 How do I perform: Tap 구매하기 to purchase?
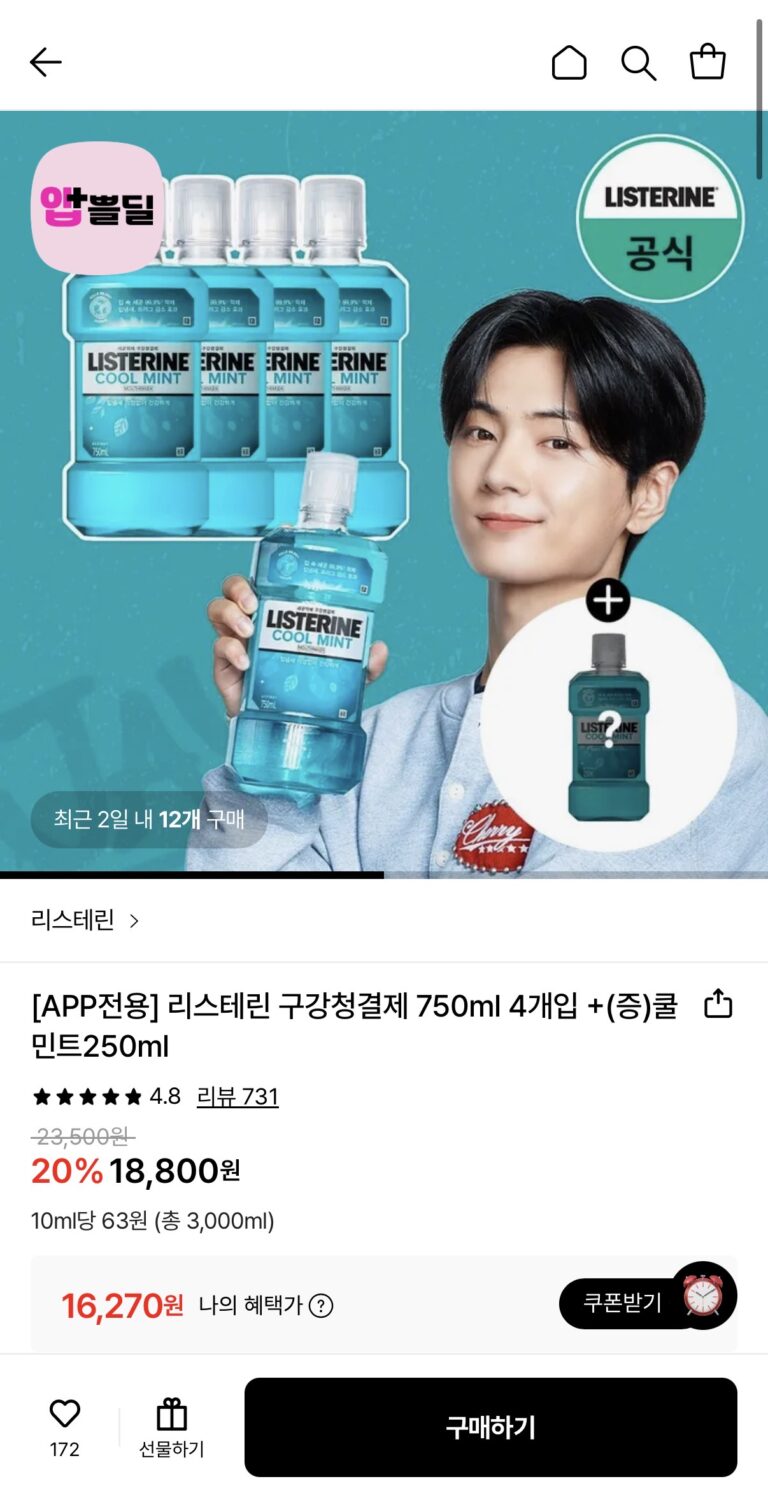click(490, 1427)
